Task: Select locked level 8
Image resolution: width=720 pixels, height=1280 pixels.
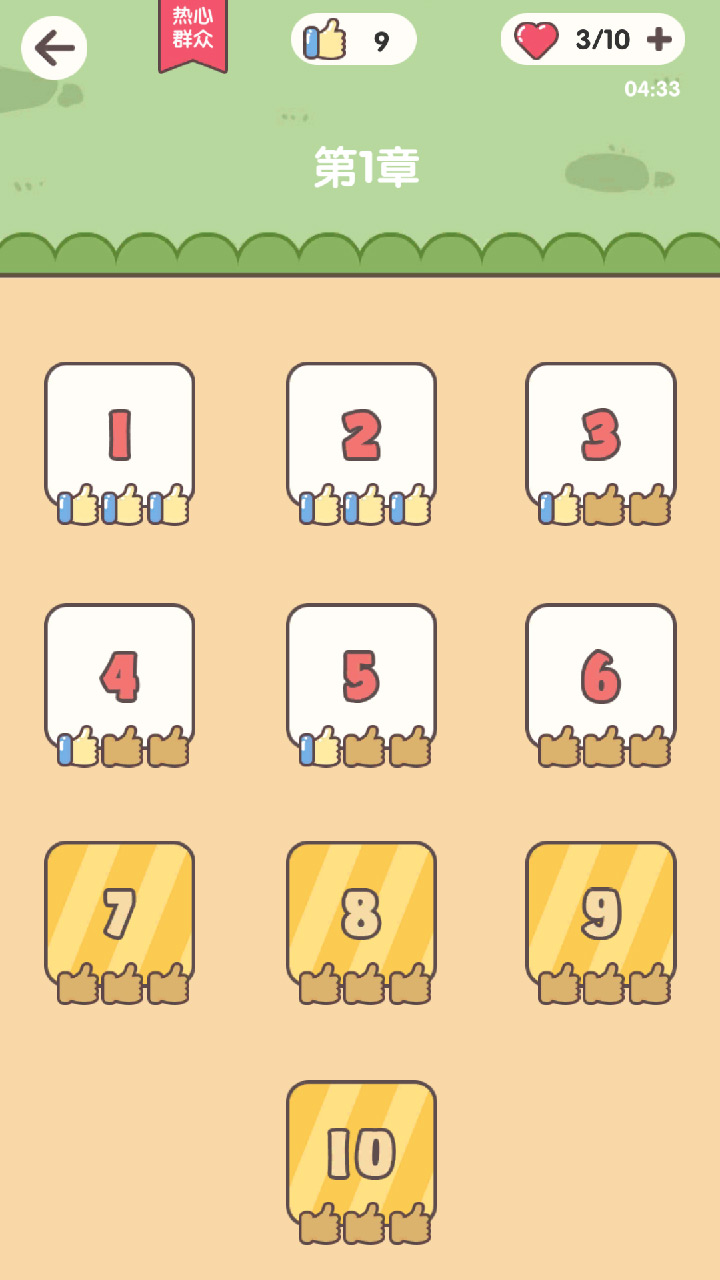Action: click(361, 913)
